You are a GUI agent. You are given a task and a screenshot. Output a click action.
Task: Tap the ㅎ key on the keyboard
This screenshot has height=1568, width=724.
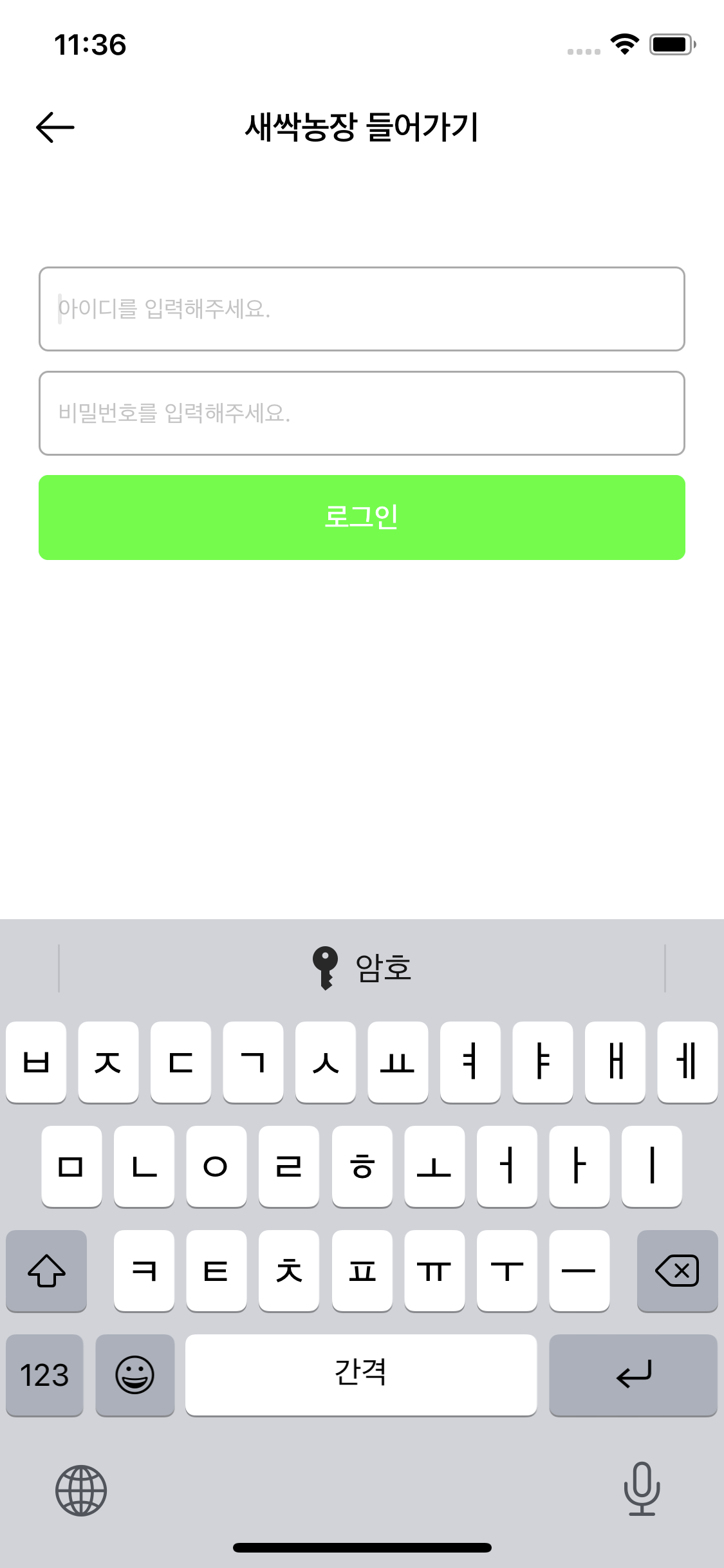(362, 1168)
